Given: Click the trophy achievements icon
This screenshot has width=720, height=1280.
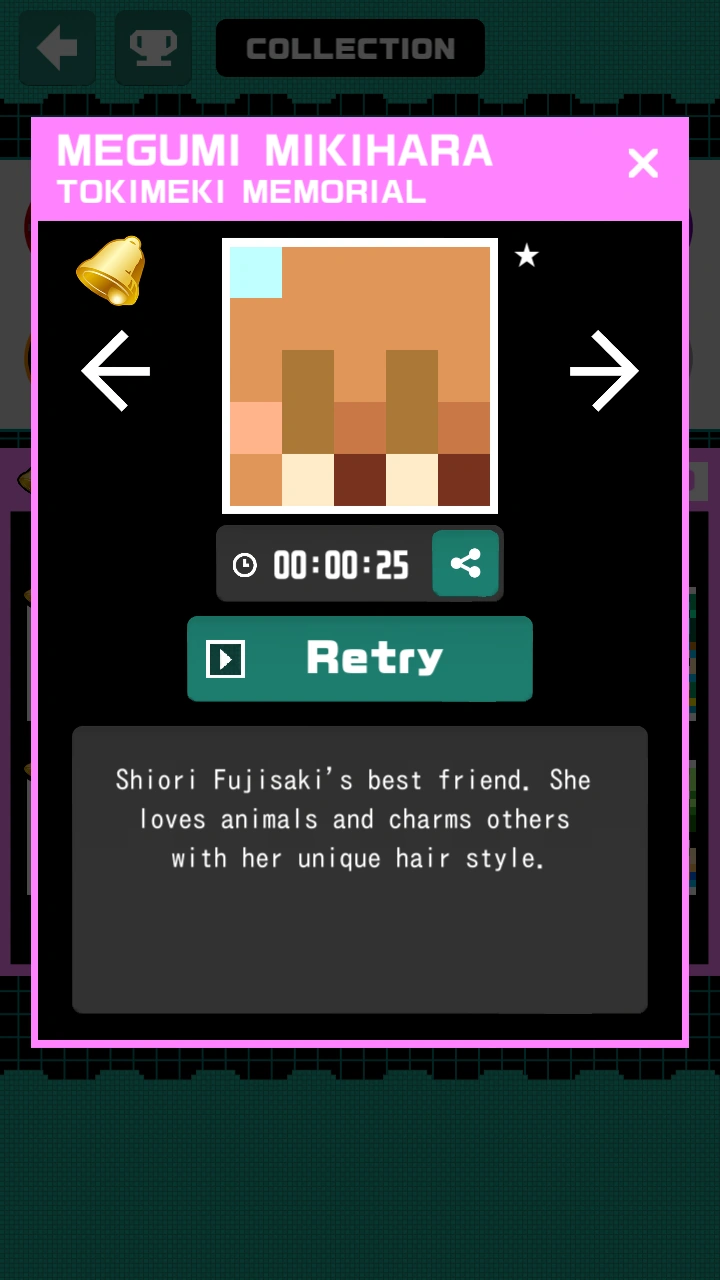Looking at the screenshot, I should click(153, 47).
